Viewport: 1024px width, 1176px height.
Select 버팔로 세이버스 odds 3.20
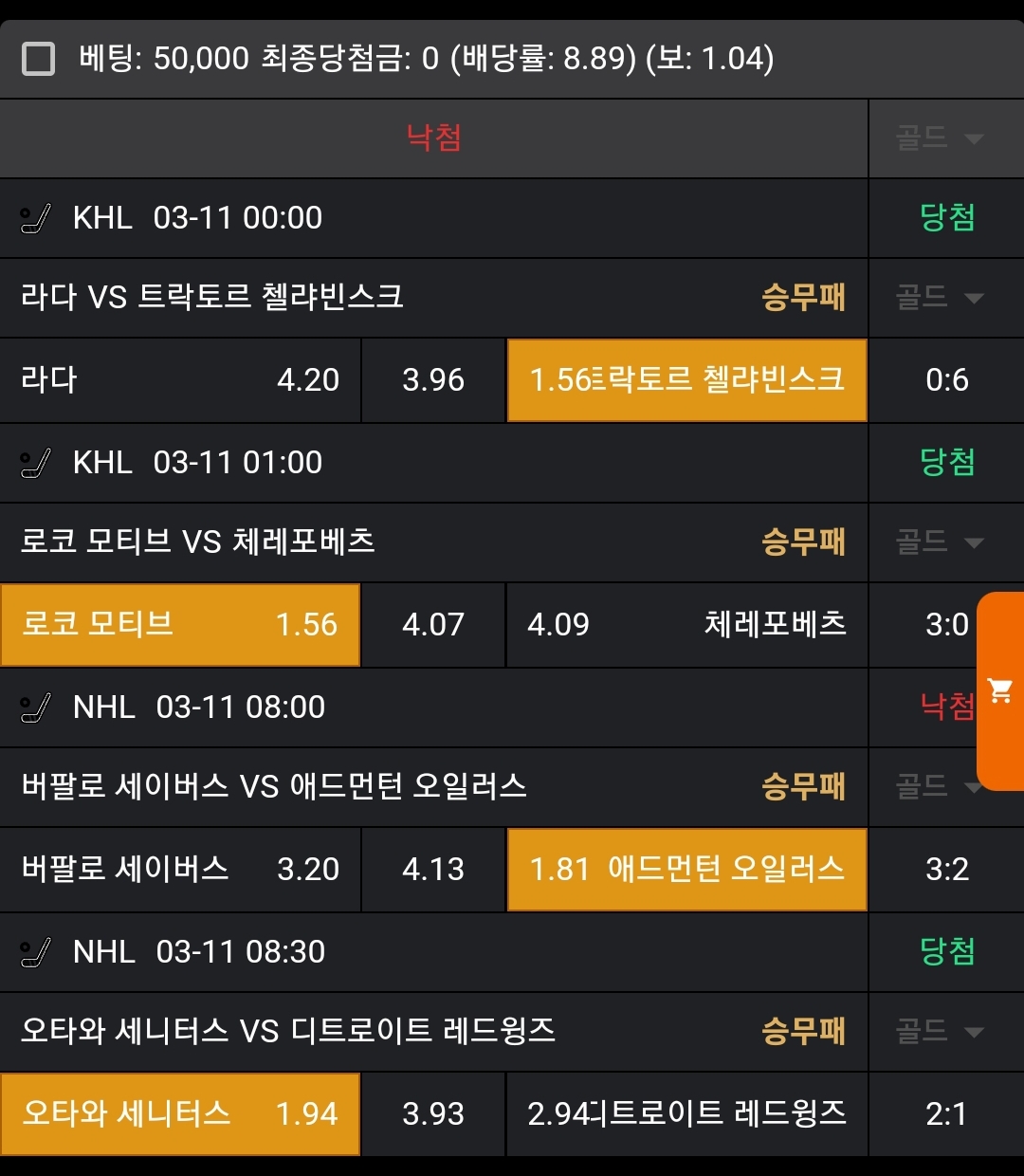pos(180,870)
